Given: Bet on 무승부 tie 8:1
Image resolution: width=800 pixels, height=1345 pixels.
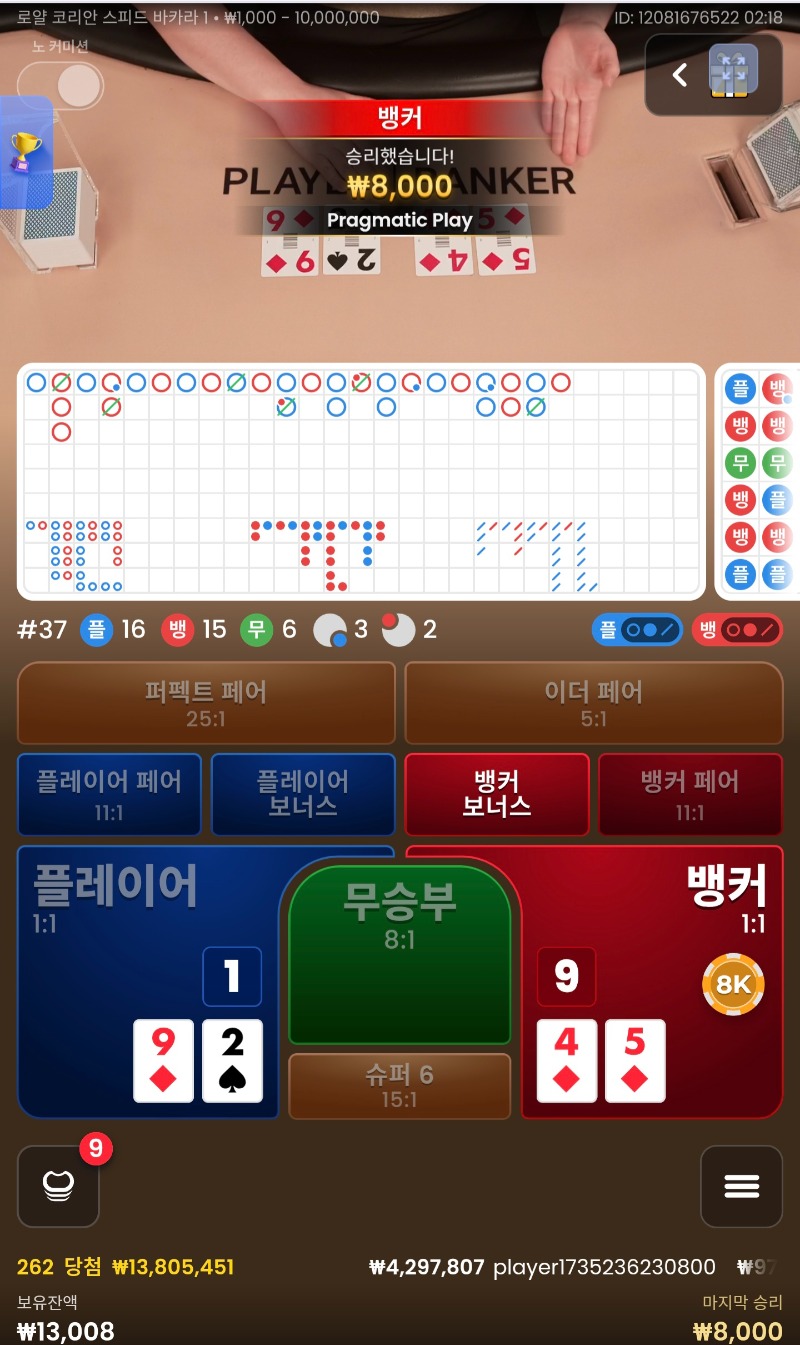Looking at the screenshot, I should coord(399,950).
